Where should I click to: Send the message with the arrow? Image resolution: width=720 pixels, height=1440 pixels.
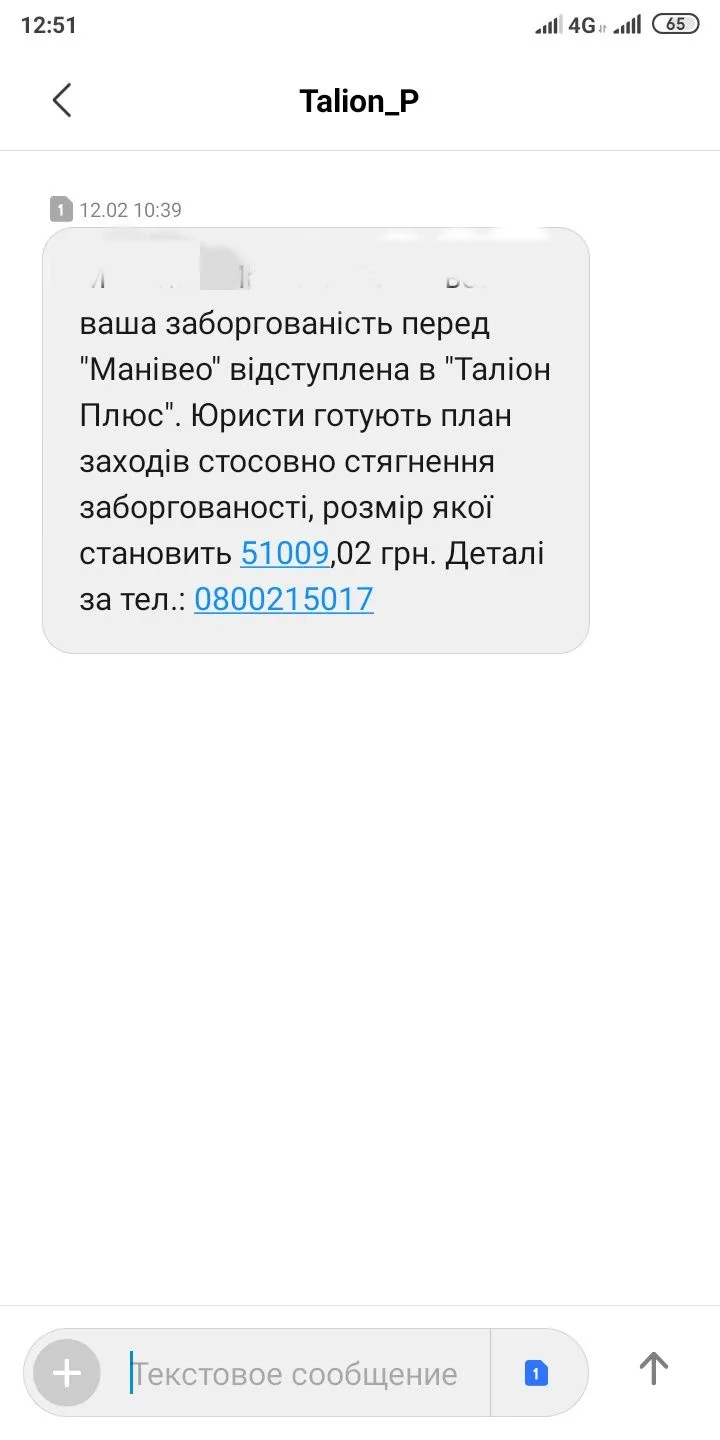(653, 1368)
